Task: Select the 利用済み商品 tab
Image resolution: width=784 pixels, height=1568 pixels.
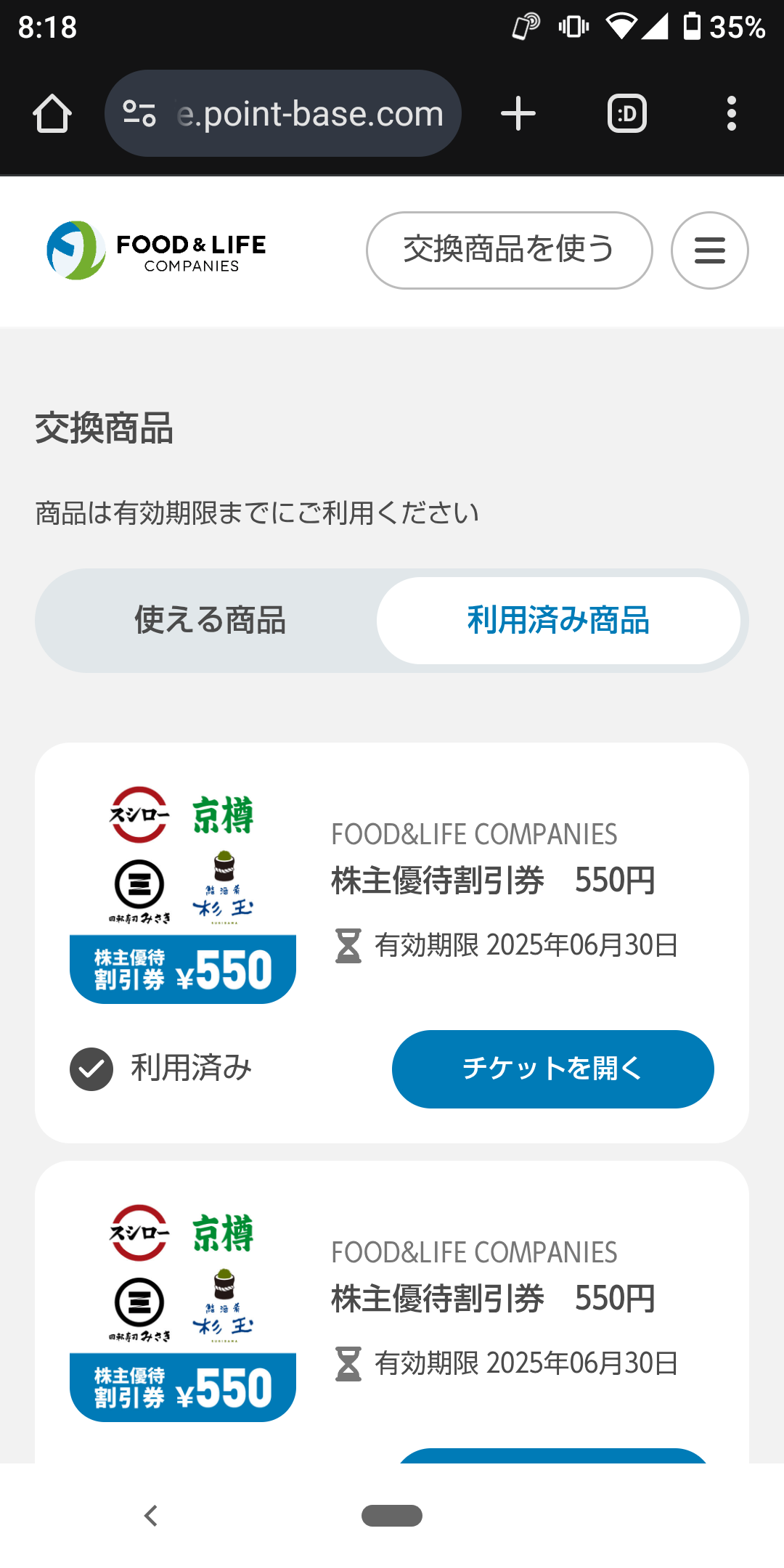Action: tap(558, 621)
